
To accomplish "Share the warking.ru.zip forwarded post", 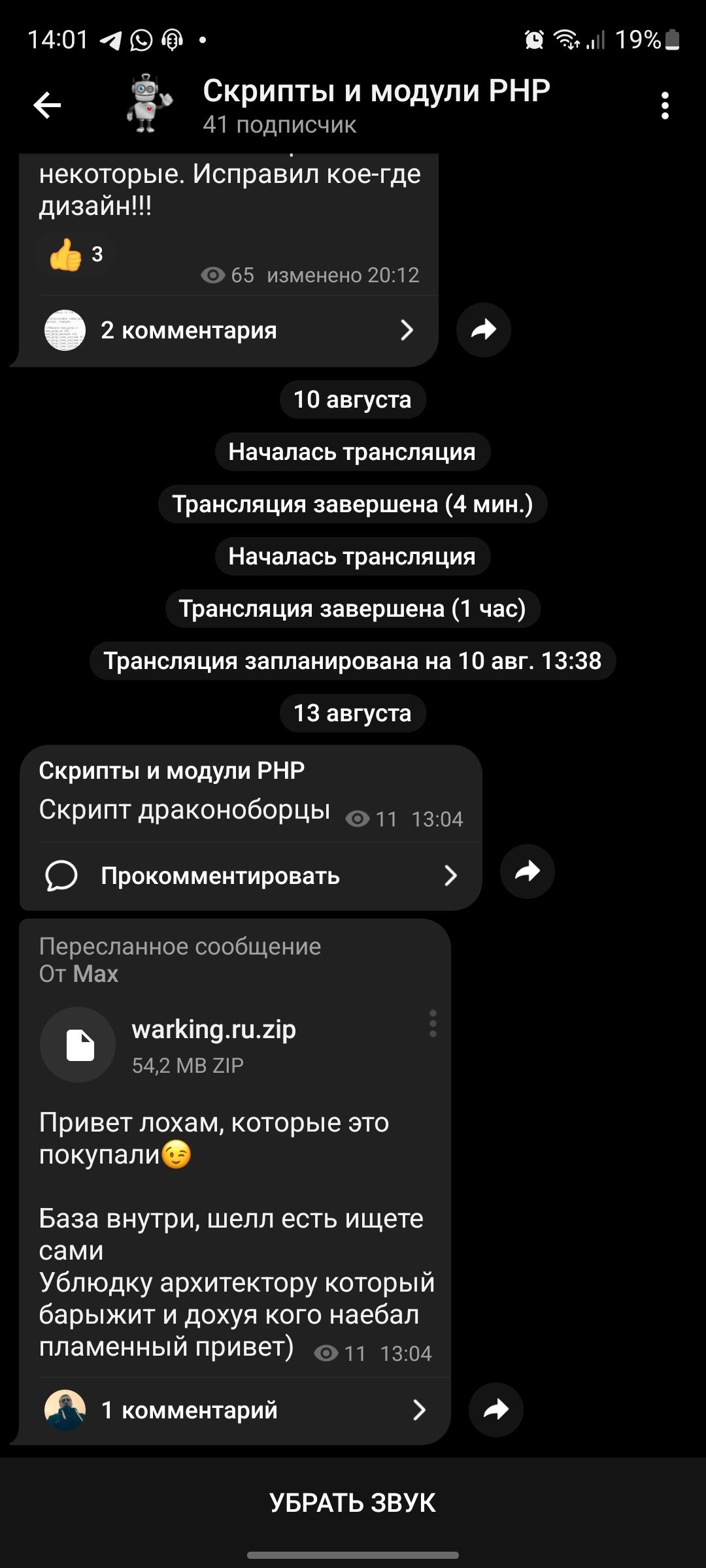I will coord(496,1410).
